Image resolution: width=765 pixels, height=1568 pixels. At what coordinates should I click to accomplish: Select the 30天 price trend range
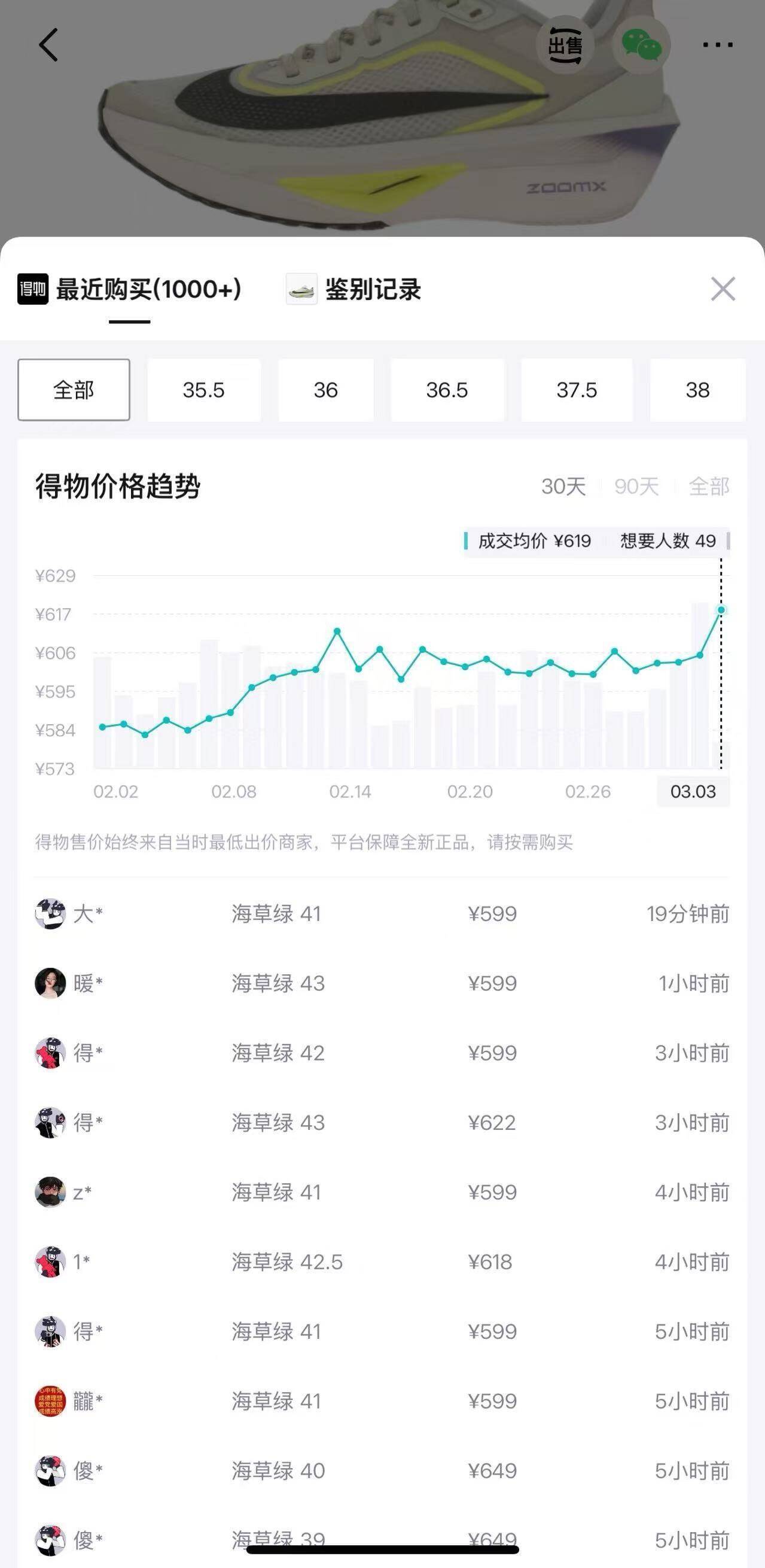(x=563, y=487)
